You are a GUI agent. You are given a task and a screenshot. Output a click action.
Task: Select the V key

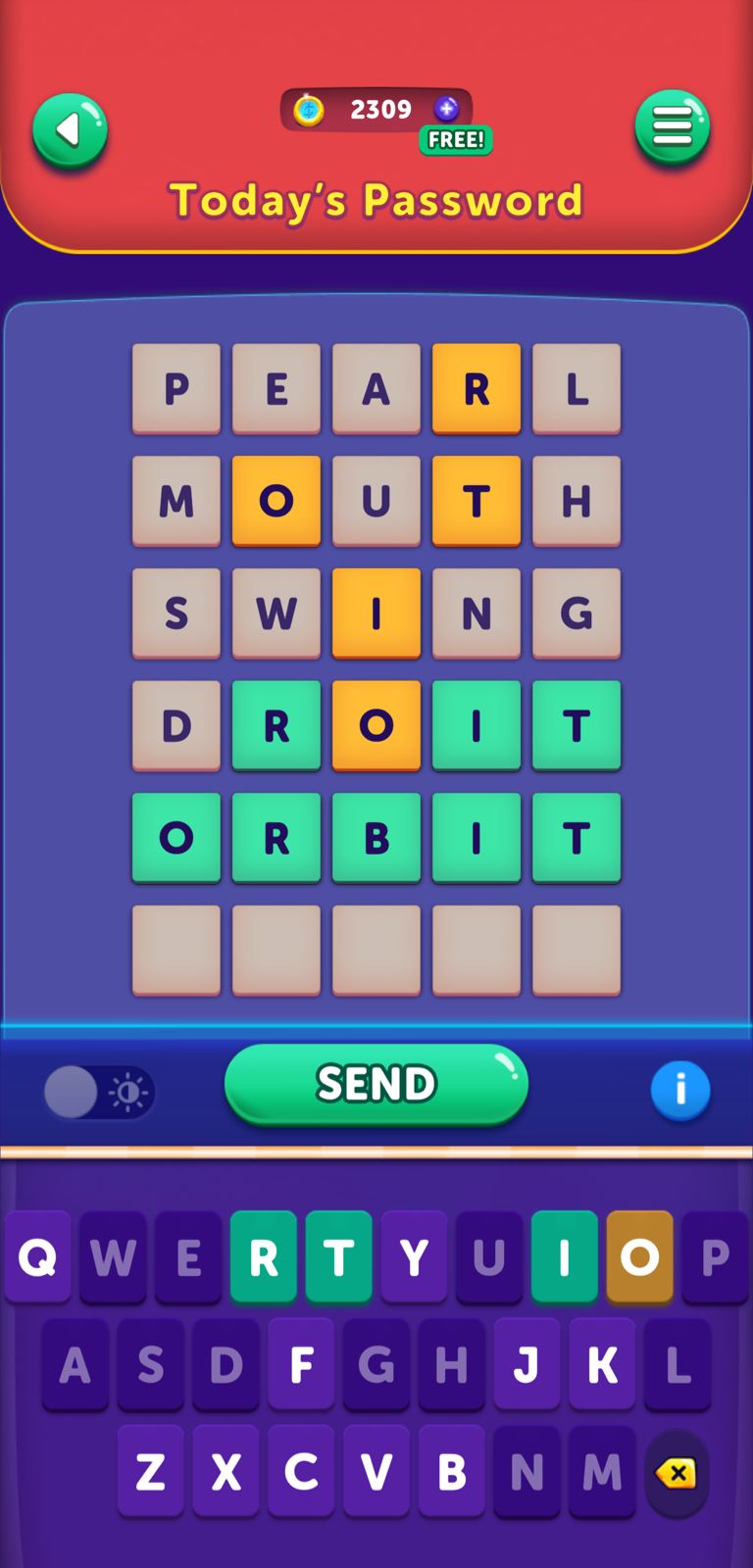[x=376, y=1471]
